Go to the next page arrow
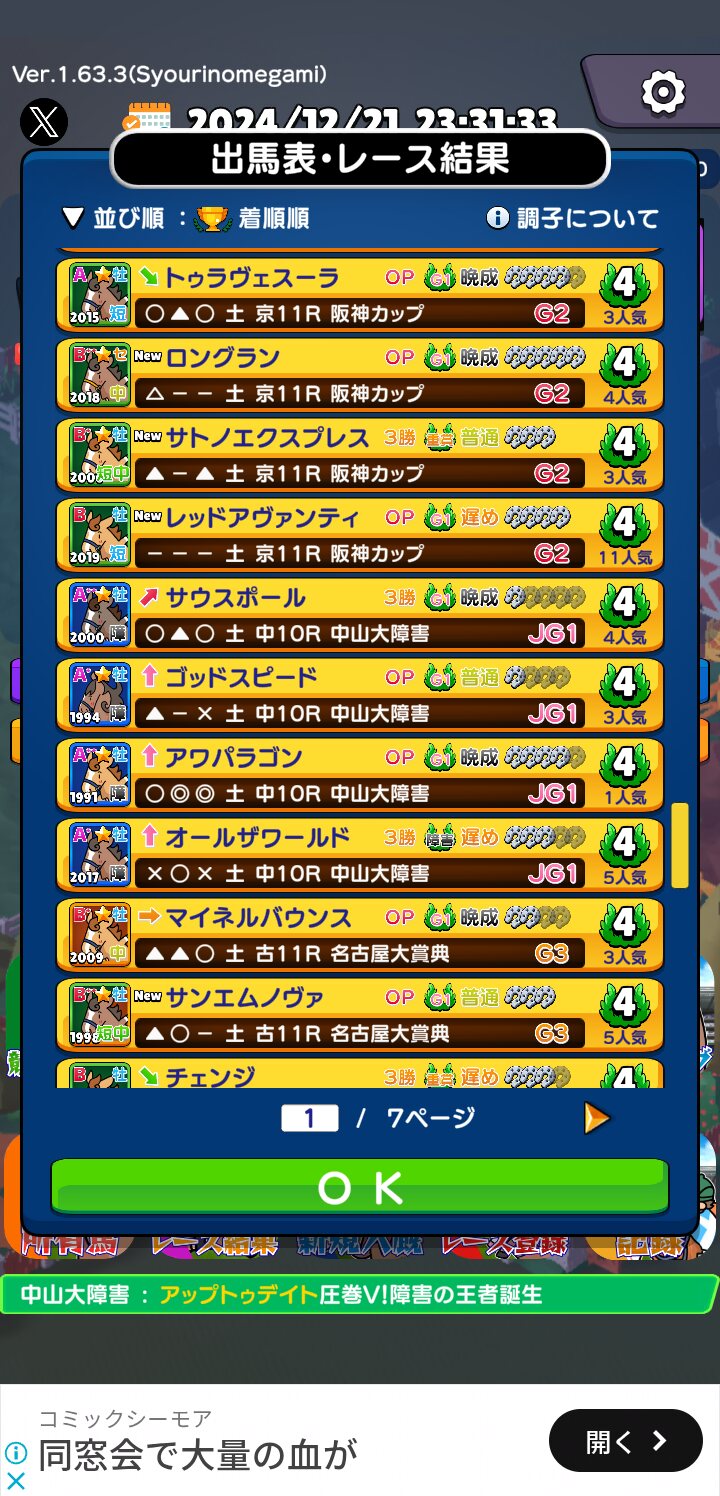The height and width of the screenshot is (1496, 720). point(597,1118)
